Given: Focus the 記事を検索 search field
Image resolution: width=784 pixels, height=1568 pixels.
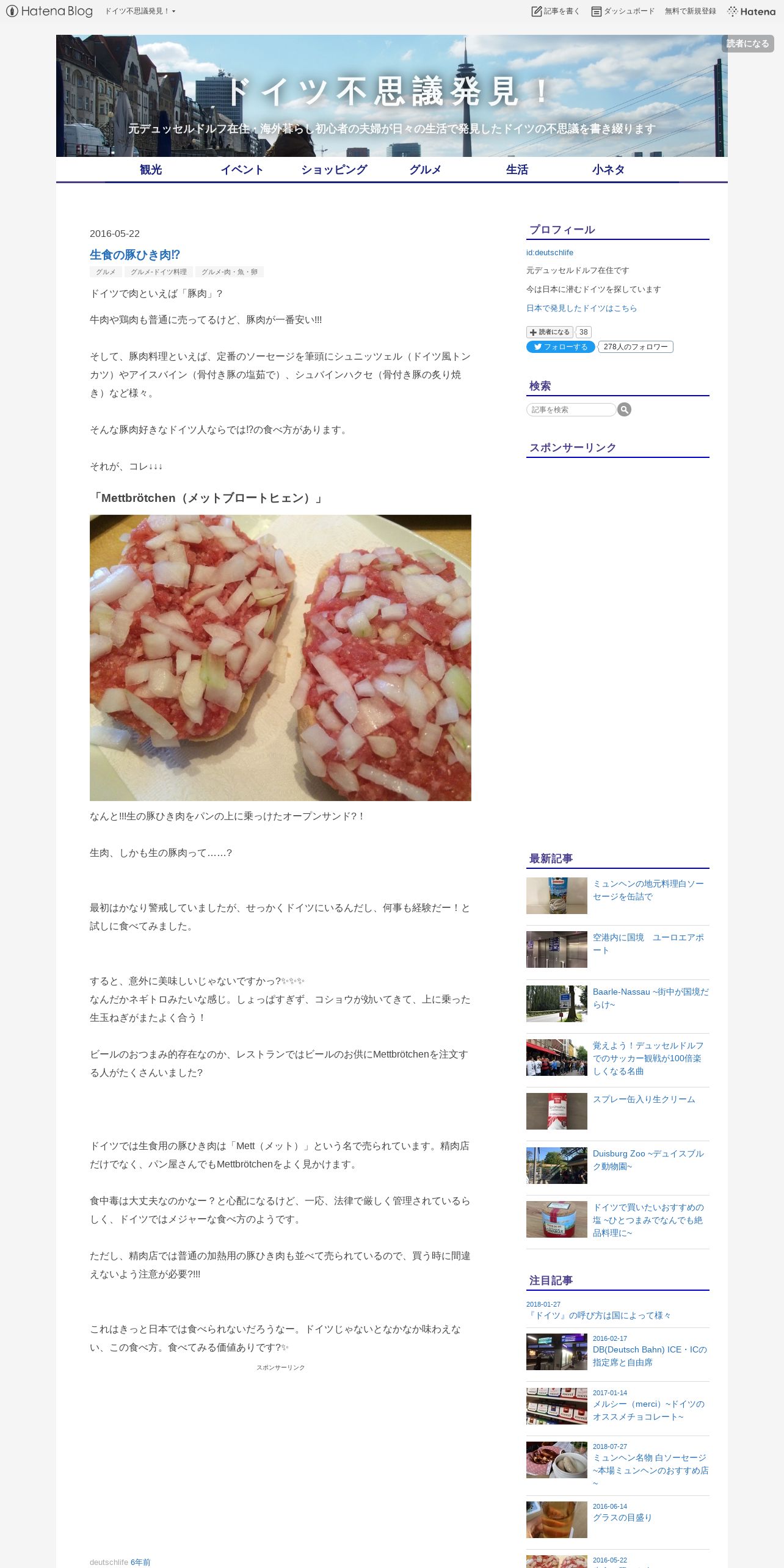Looking at the screenshot, I should click(x=571, y=410).
